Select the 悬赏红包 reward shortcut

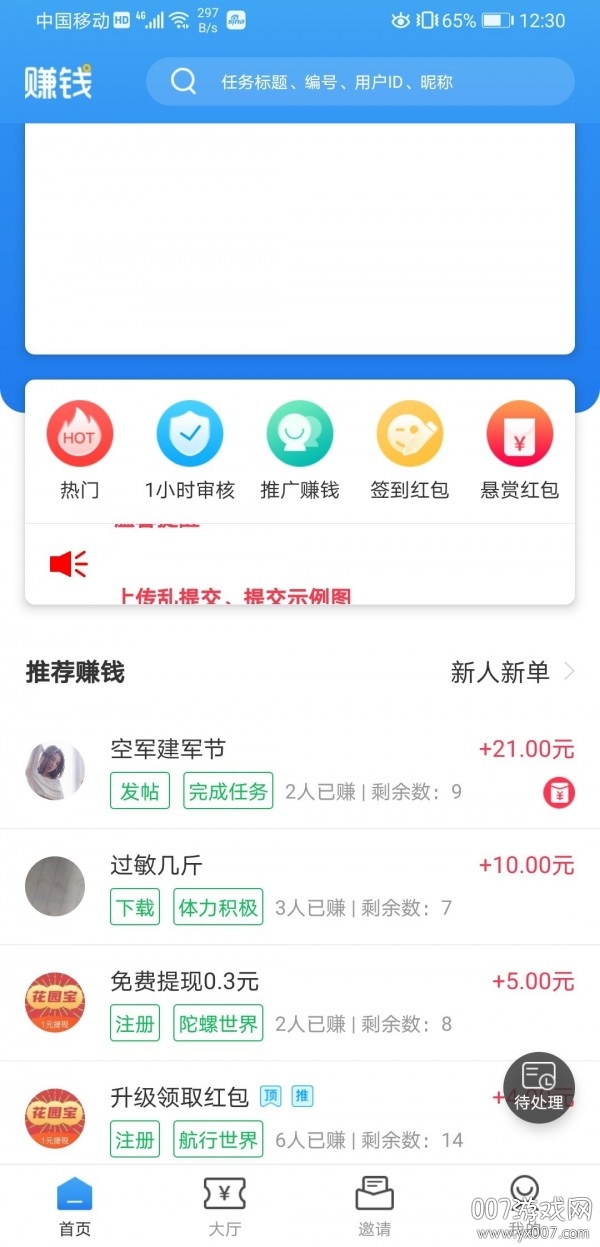[x=520, y=452]
